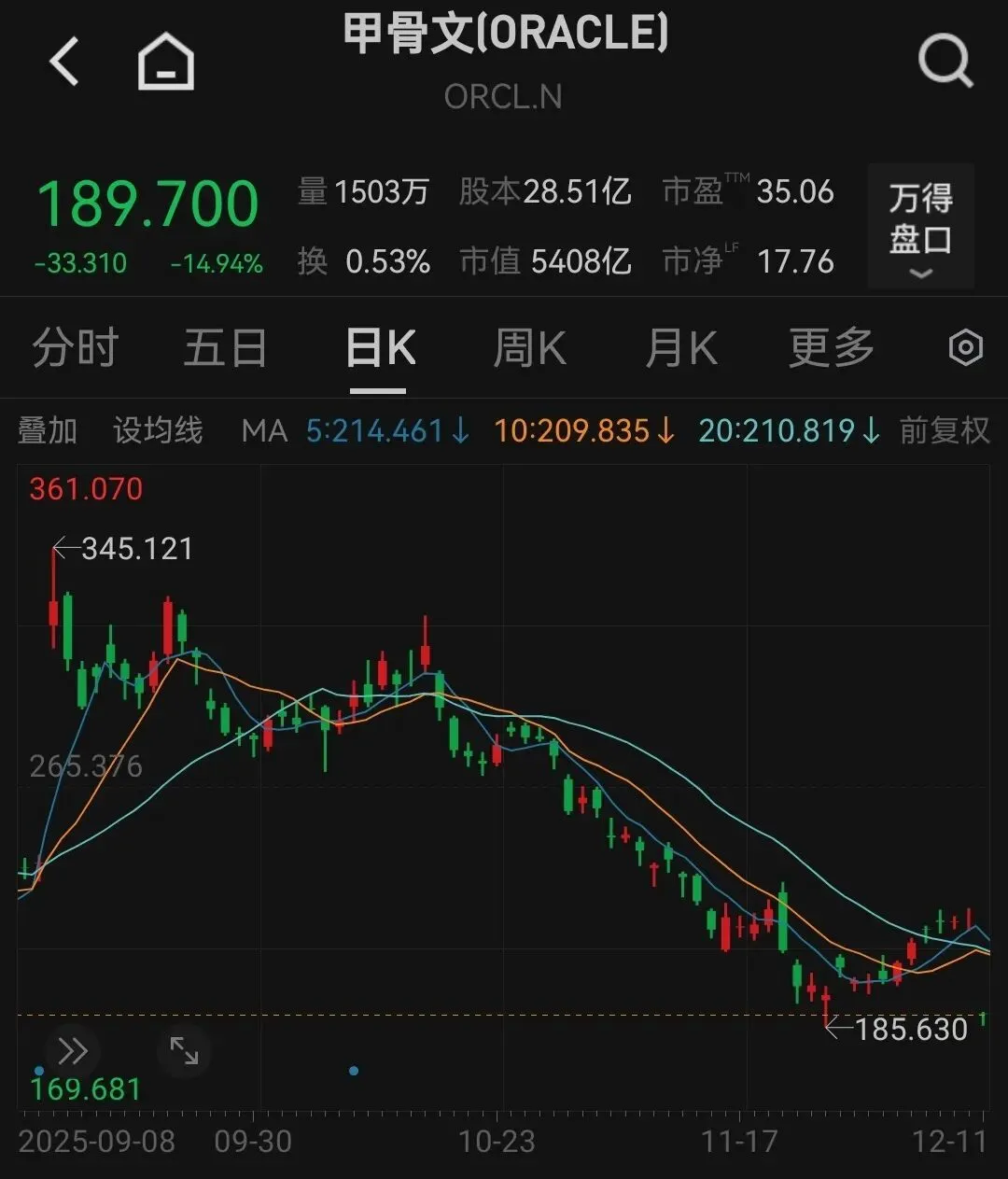Expand the 万得盘口 panel
The height and width of the screenshot is (1179, 1008).
coord(920,227)
